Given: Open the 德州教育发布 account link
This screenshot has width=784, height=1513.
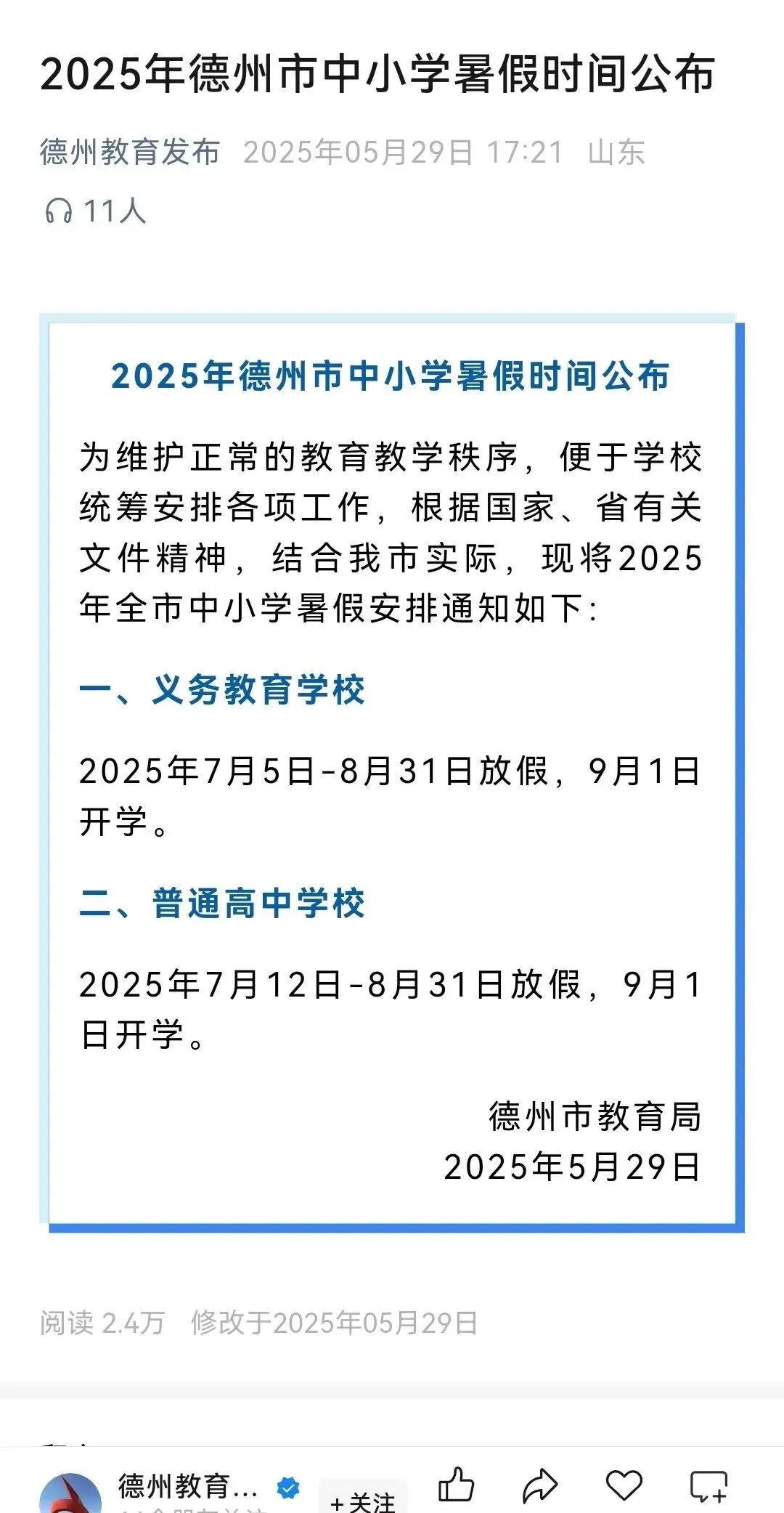Looking at the screenshot, I should pos(130,152).
